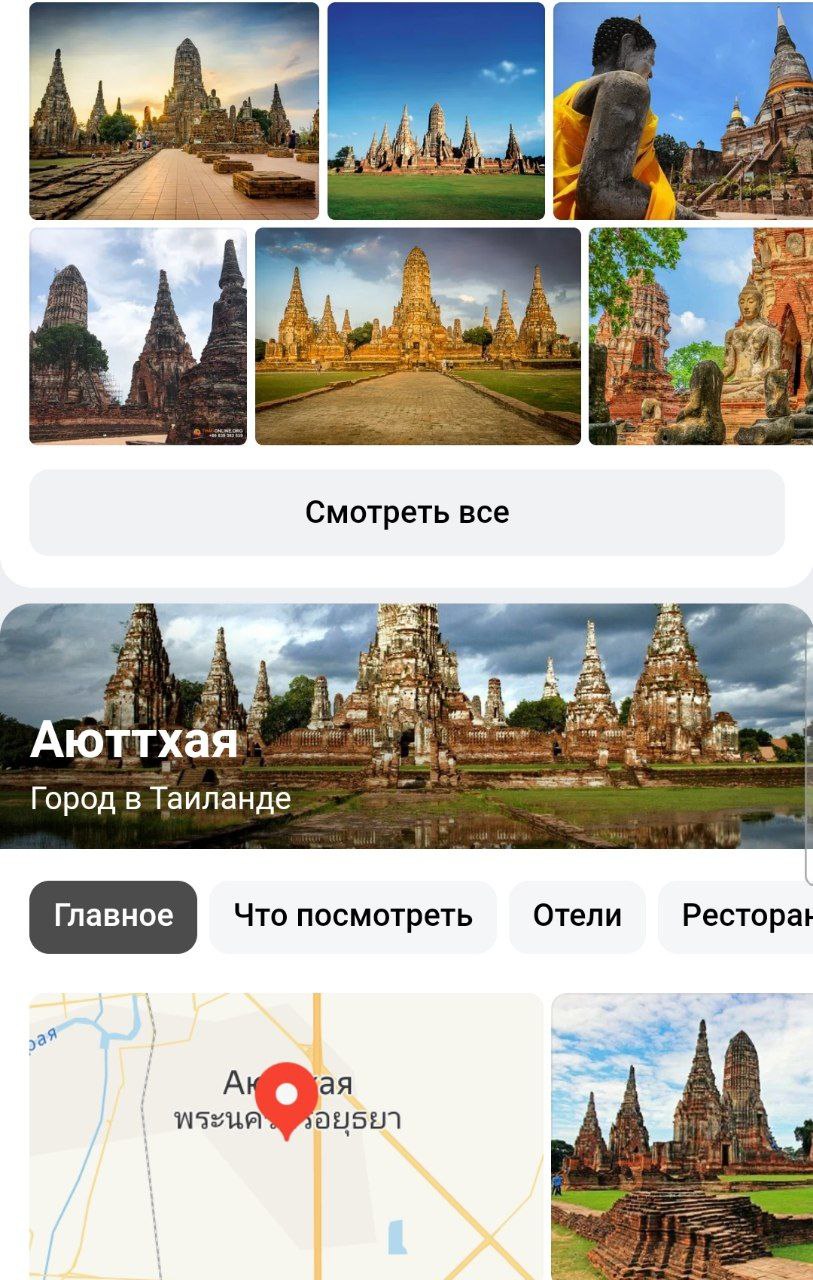Open the golden temple panorama photo

coord(418,336)
